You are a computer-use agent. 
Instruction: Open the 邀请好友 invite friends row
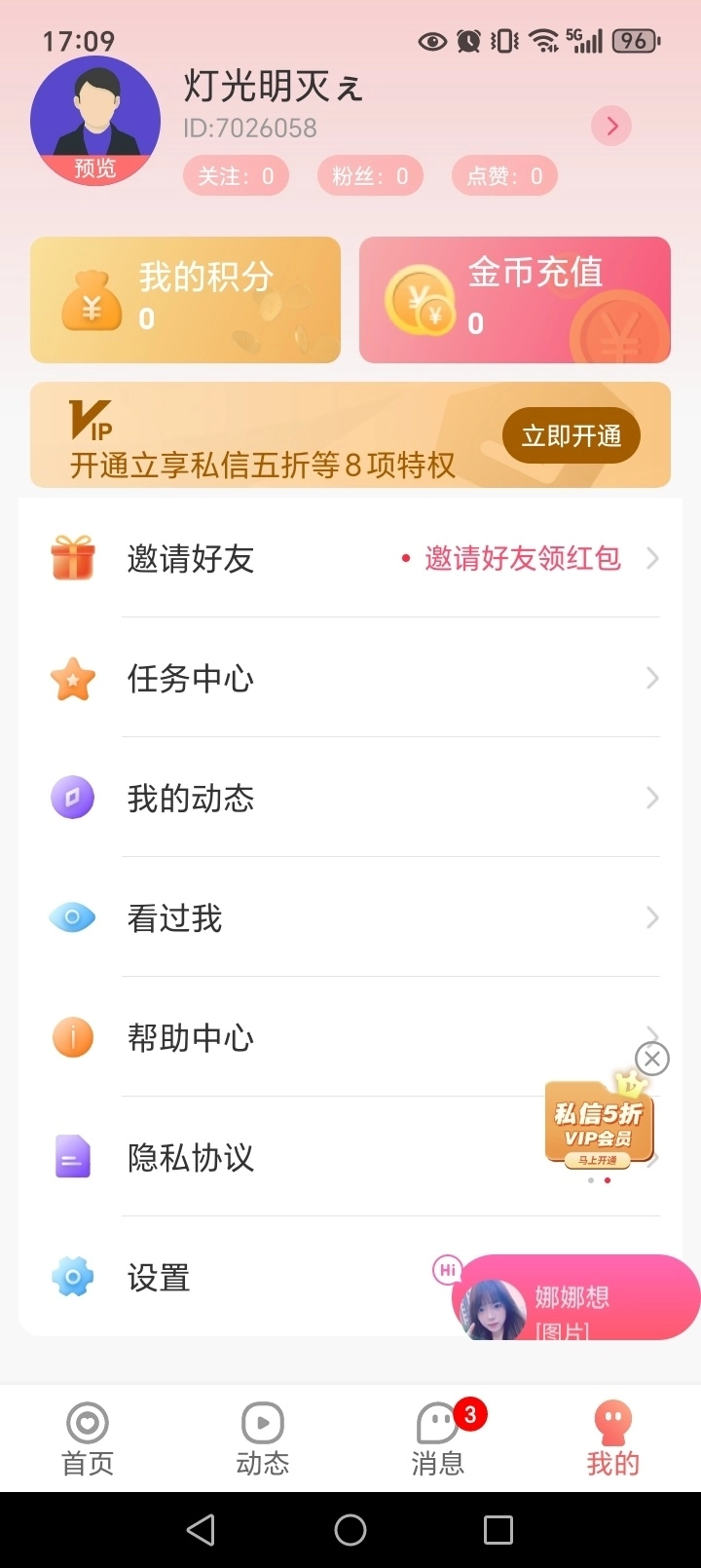(350, 559)
